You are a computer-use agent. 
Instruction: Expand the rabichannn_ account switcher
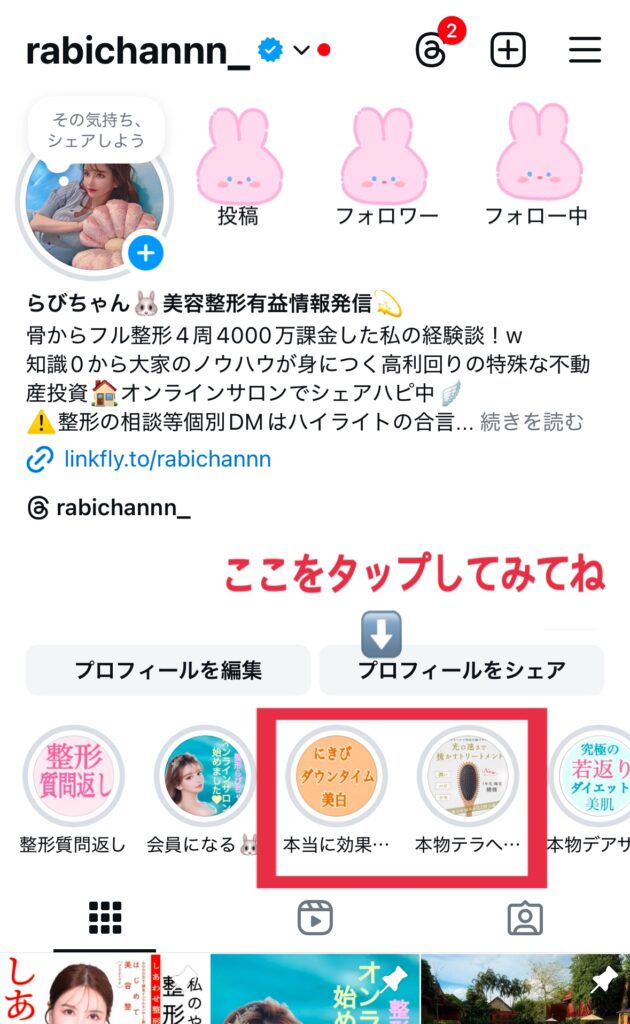pyautogui.click(x=301, y=51)
